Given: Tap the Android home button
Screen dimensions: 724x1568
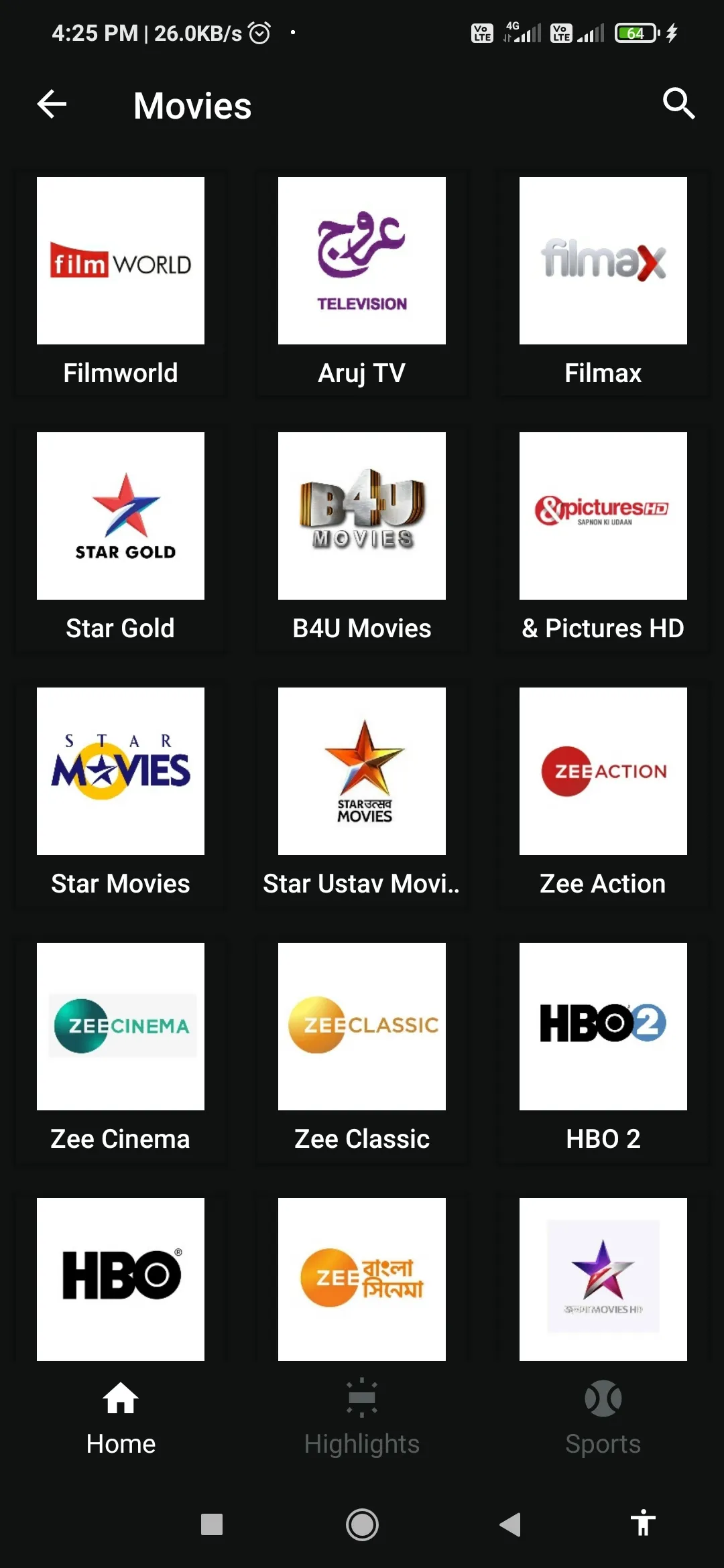Looking at the screenshot, I should 361,1525.
